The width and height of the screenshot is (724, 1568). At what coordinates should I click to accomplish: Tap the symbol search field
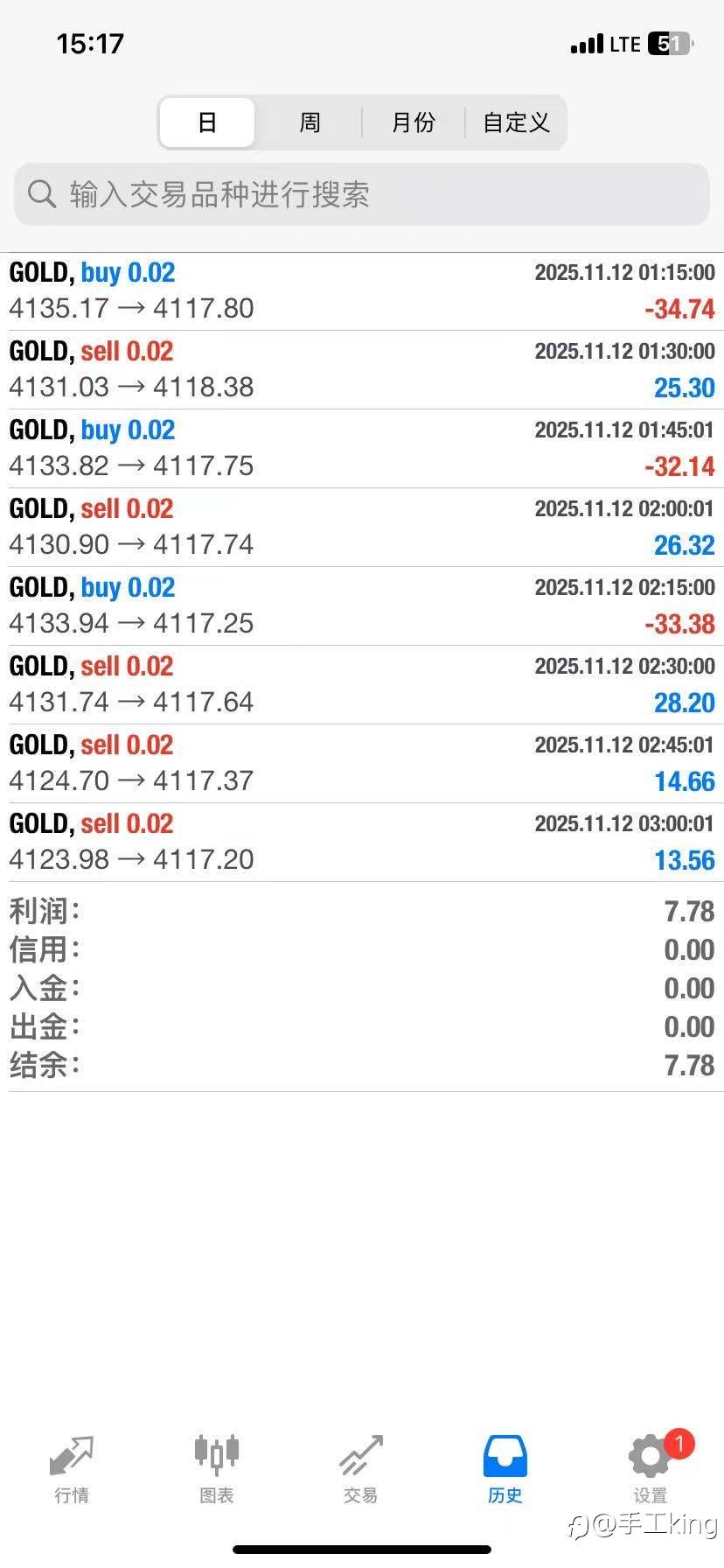pyautogui.click(x=362, y=194)
